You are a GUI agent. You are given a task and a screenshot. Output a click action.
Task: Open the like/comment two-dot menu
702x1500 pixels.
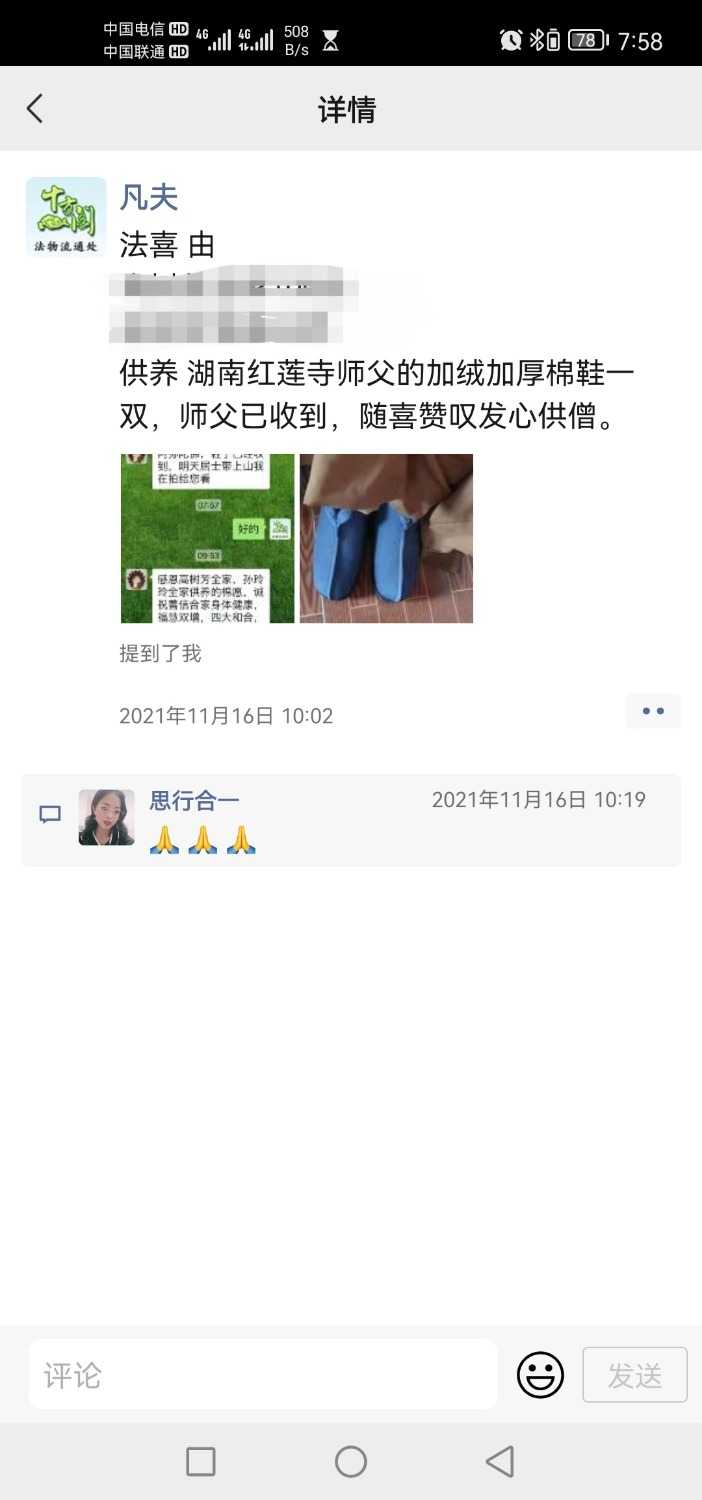[x=653, y=711]
